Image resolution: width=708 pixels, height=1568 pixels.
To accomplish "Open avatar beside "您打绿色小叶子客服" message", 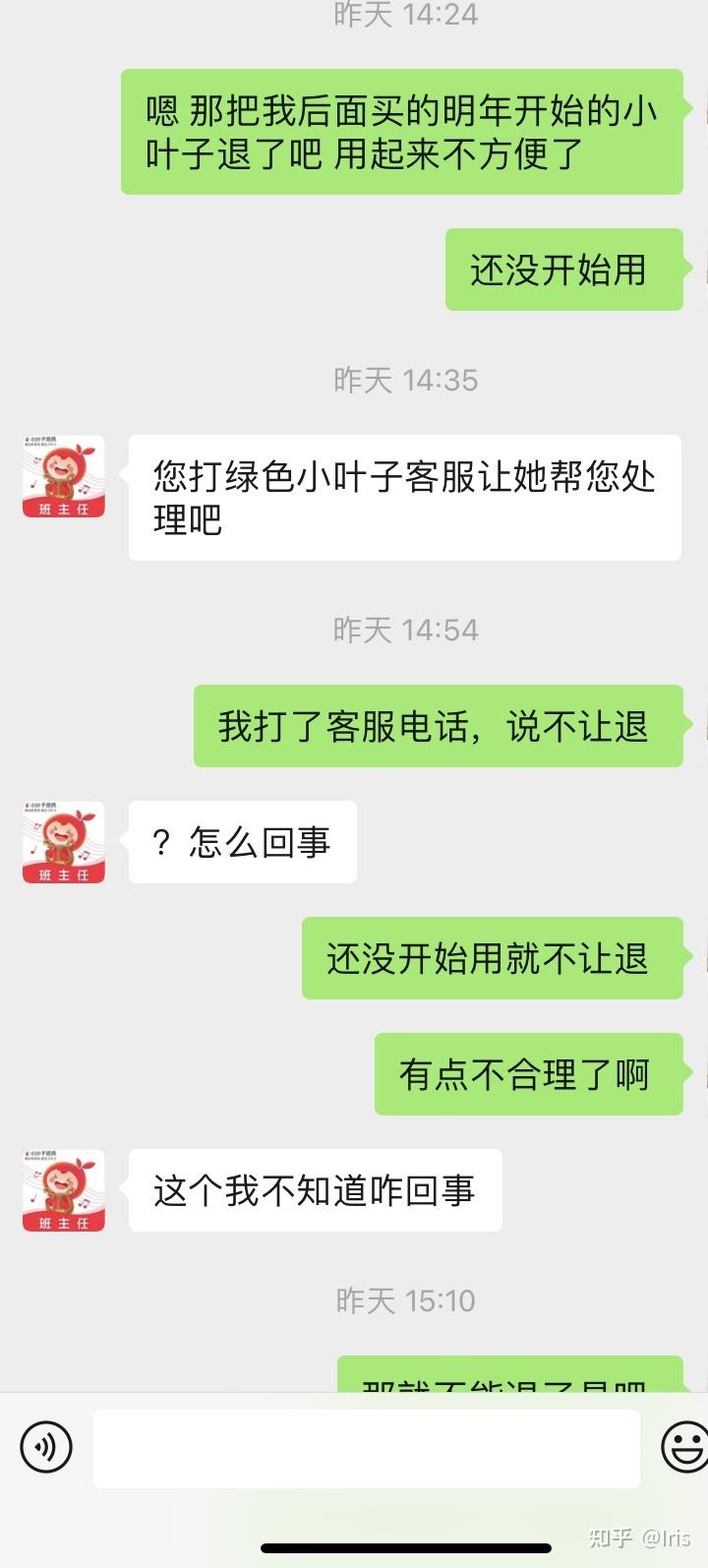I will (x=64, y=476).
